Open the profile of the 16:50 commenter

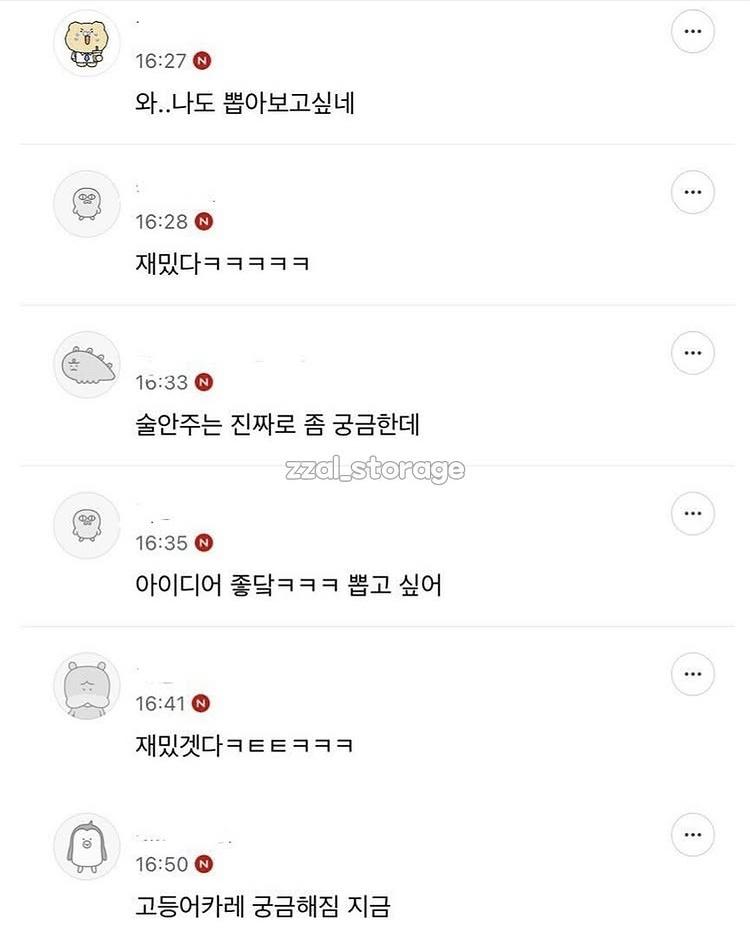point(86,848)
